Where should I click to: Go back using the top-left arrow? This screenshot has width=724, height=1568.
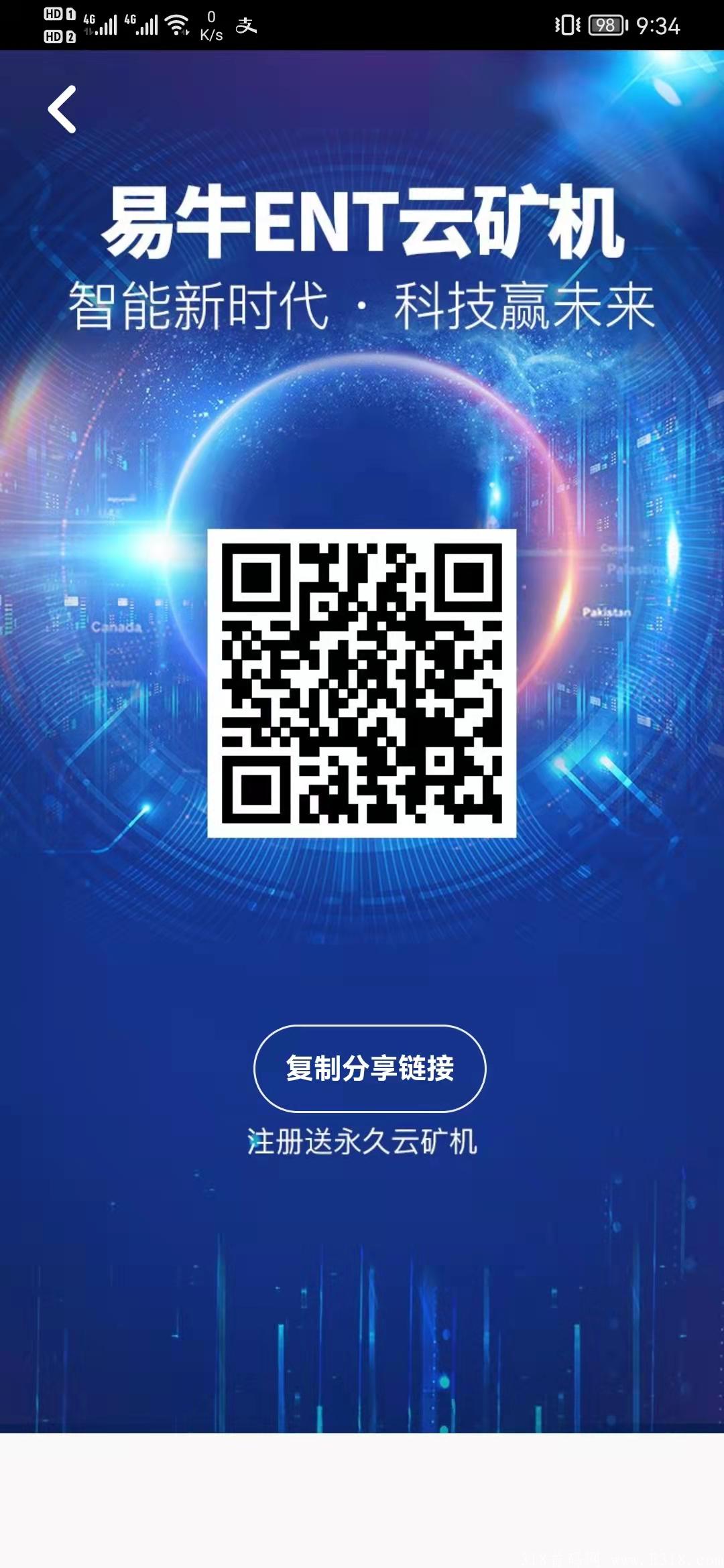pos(62,109)
